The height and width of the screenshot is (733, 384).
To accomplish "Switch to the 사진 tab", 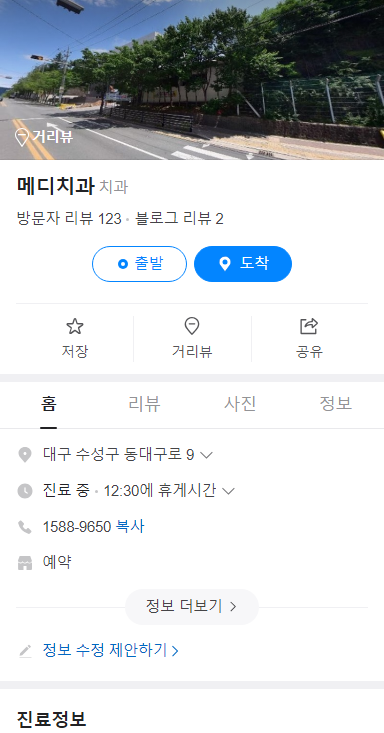I will [240, 403].
